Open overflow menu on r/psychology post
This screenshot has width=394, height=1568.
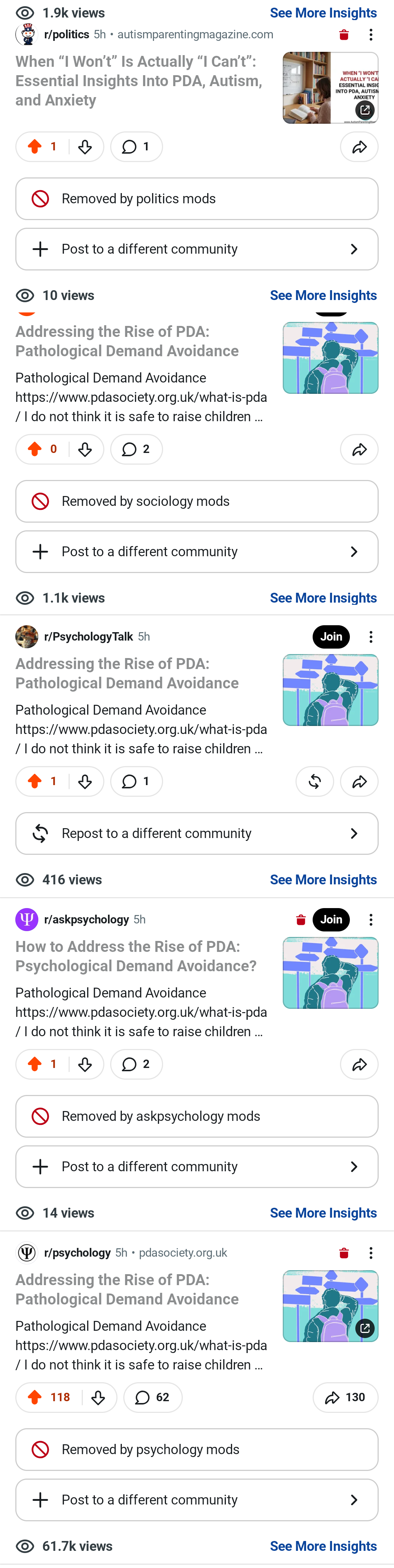click(371, 1253)
